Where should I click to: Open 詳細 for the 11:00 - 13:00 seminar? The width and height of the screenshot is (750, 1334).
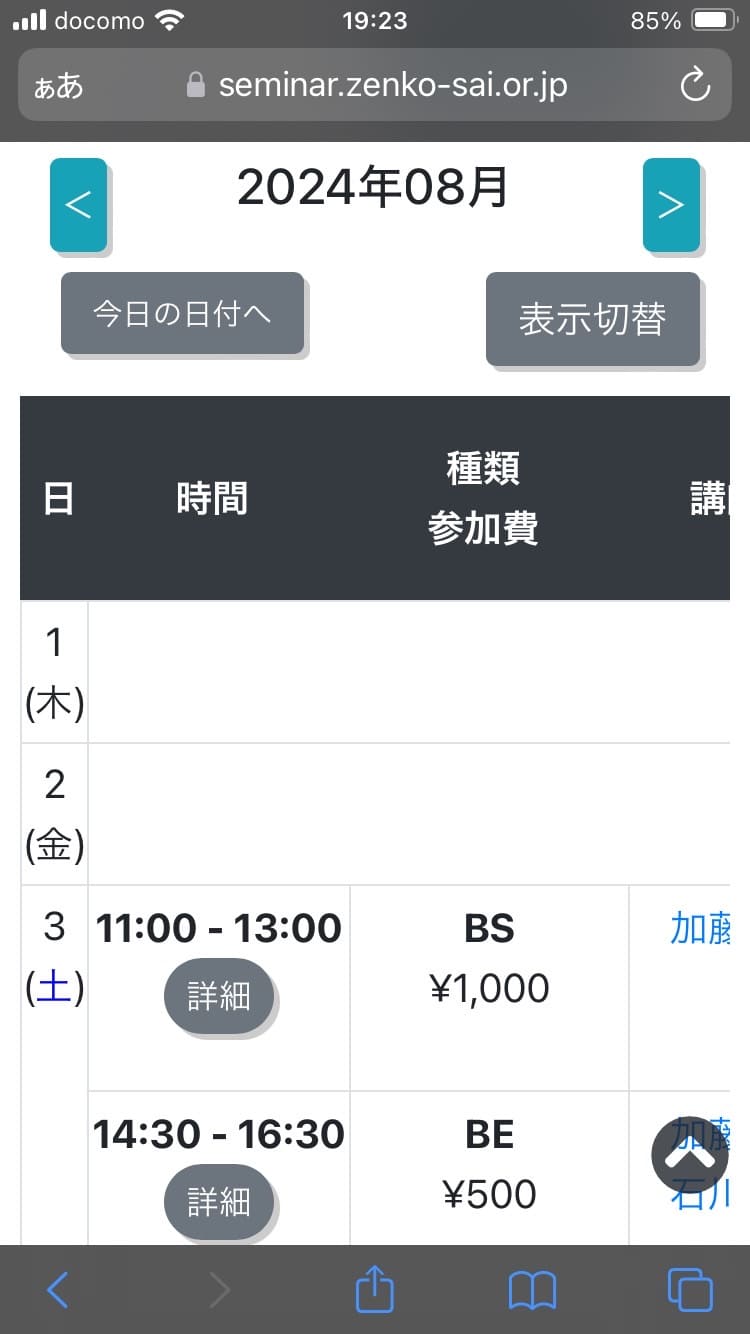click(x=219, y=996)
